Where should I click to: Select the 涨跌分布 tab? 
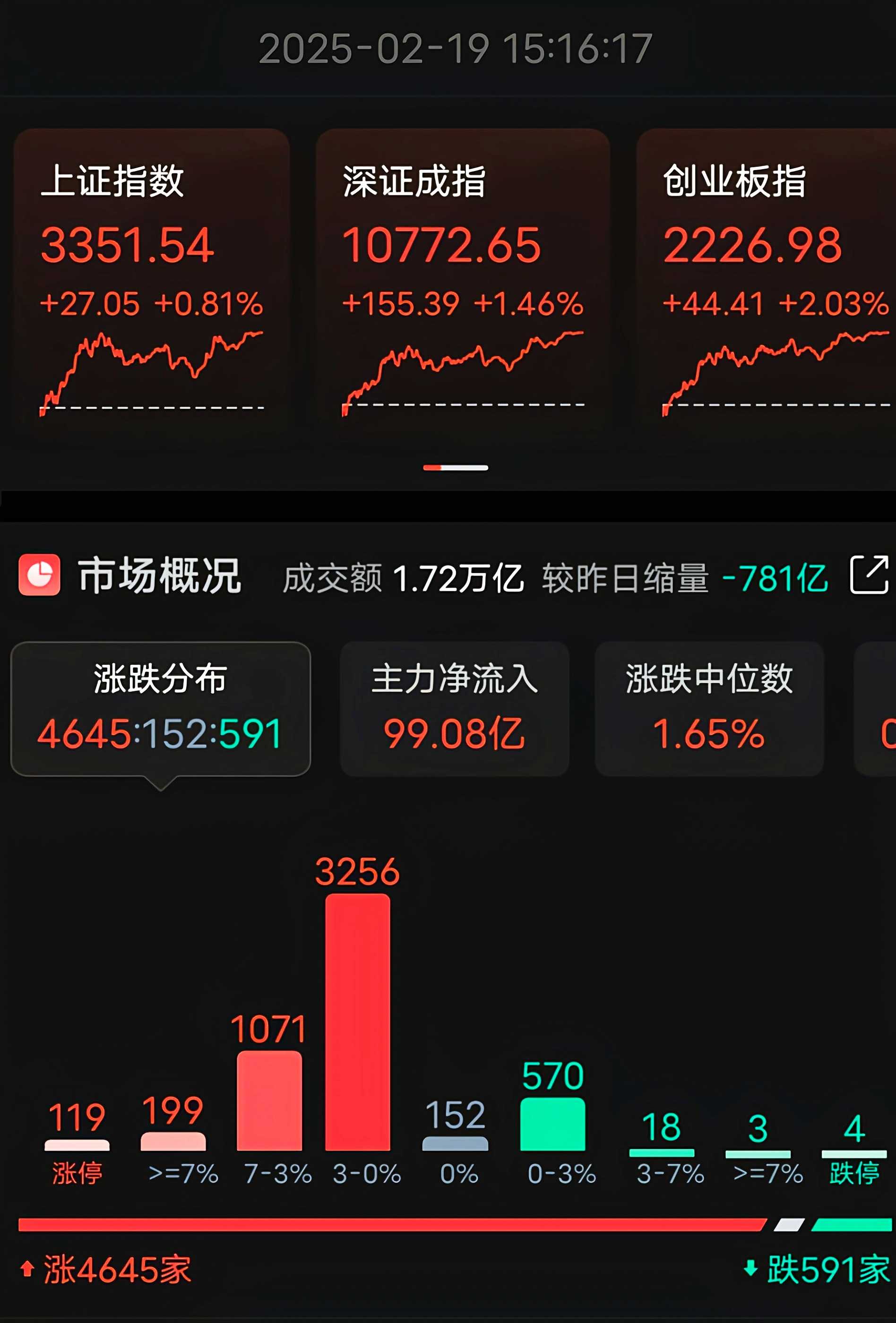tap(161, 708)
